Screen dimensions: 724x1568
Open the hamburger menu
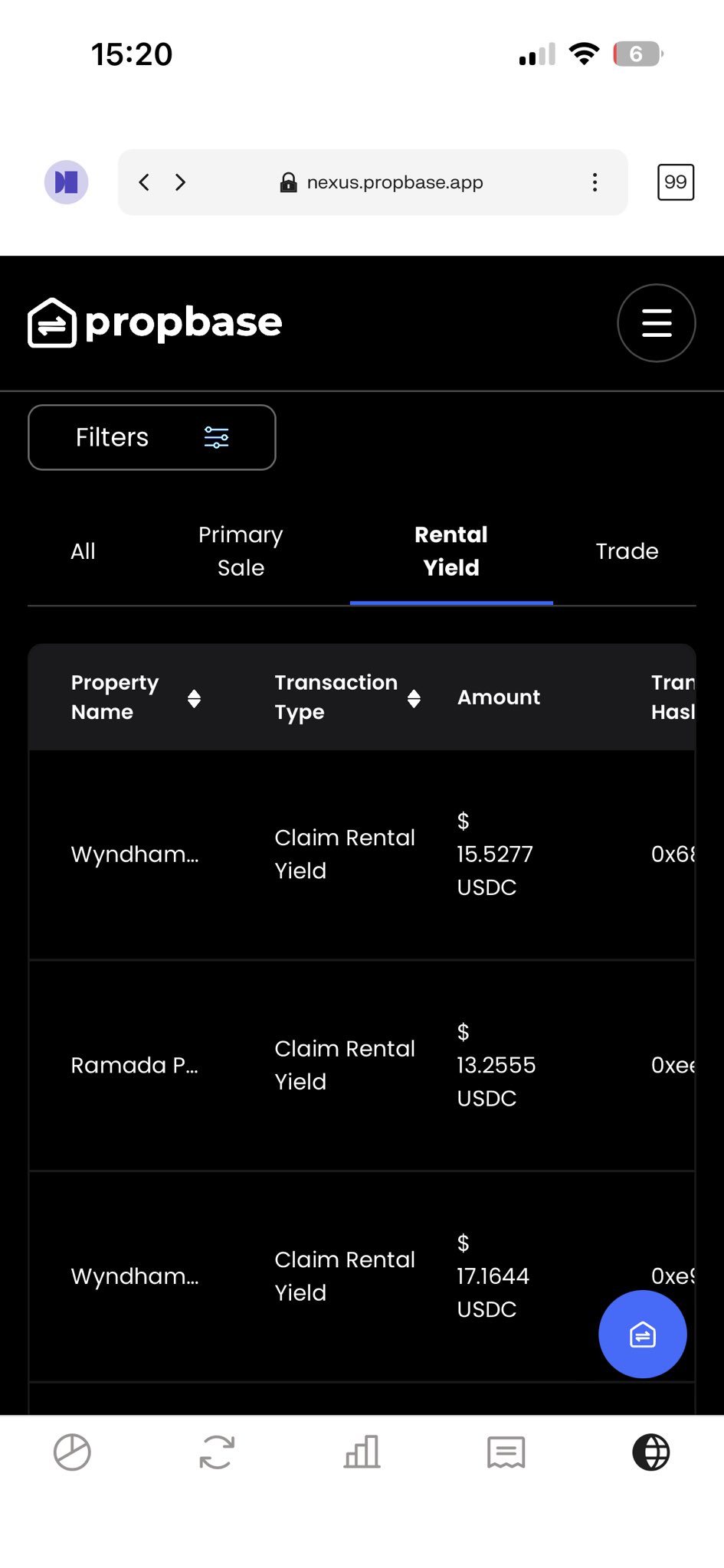656,323
